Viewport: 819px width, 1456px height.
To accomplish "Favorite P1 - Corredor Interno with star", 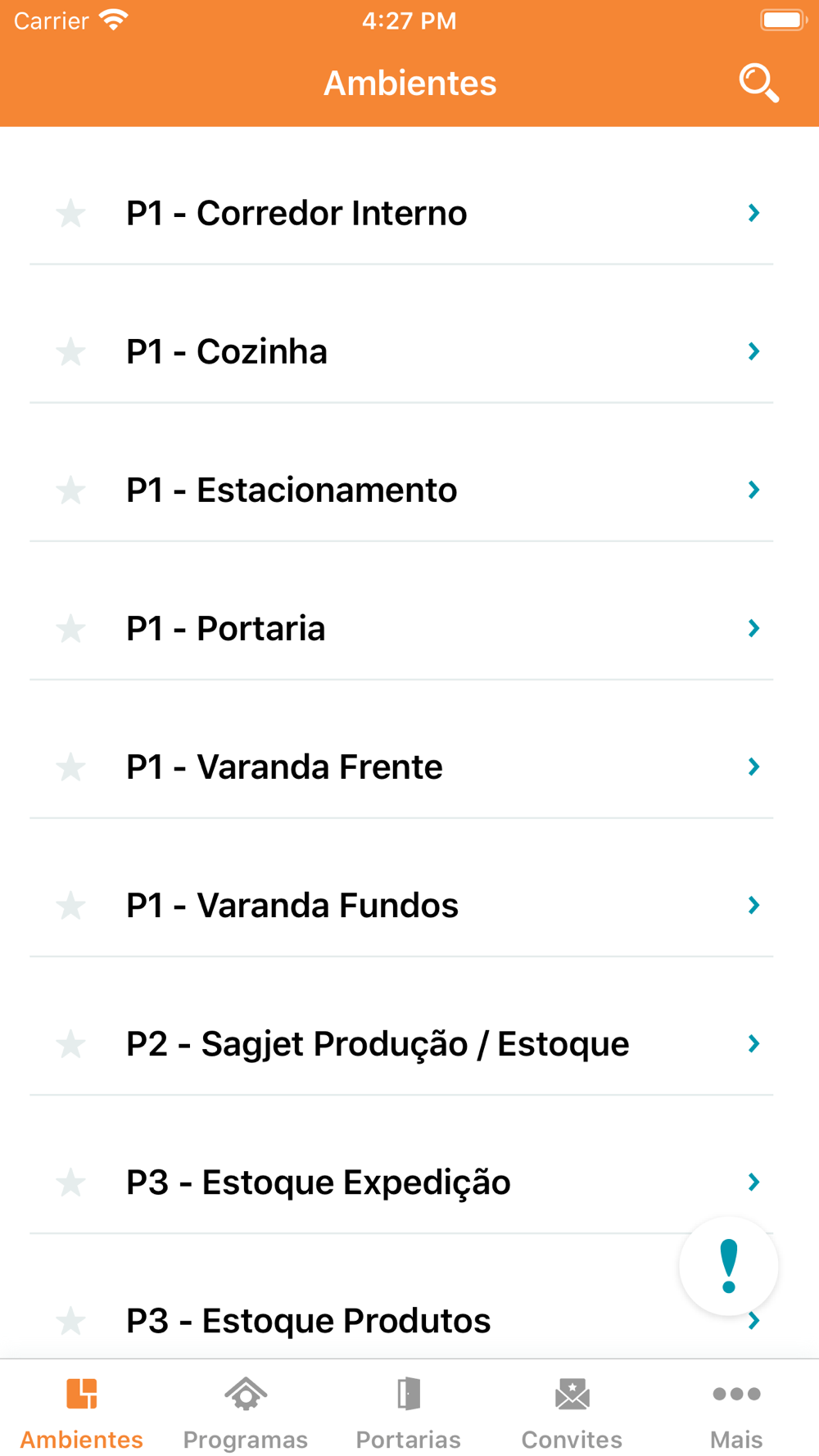I will pos(71,213).
